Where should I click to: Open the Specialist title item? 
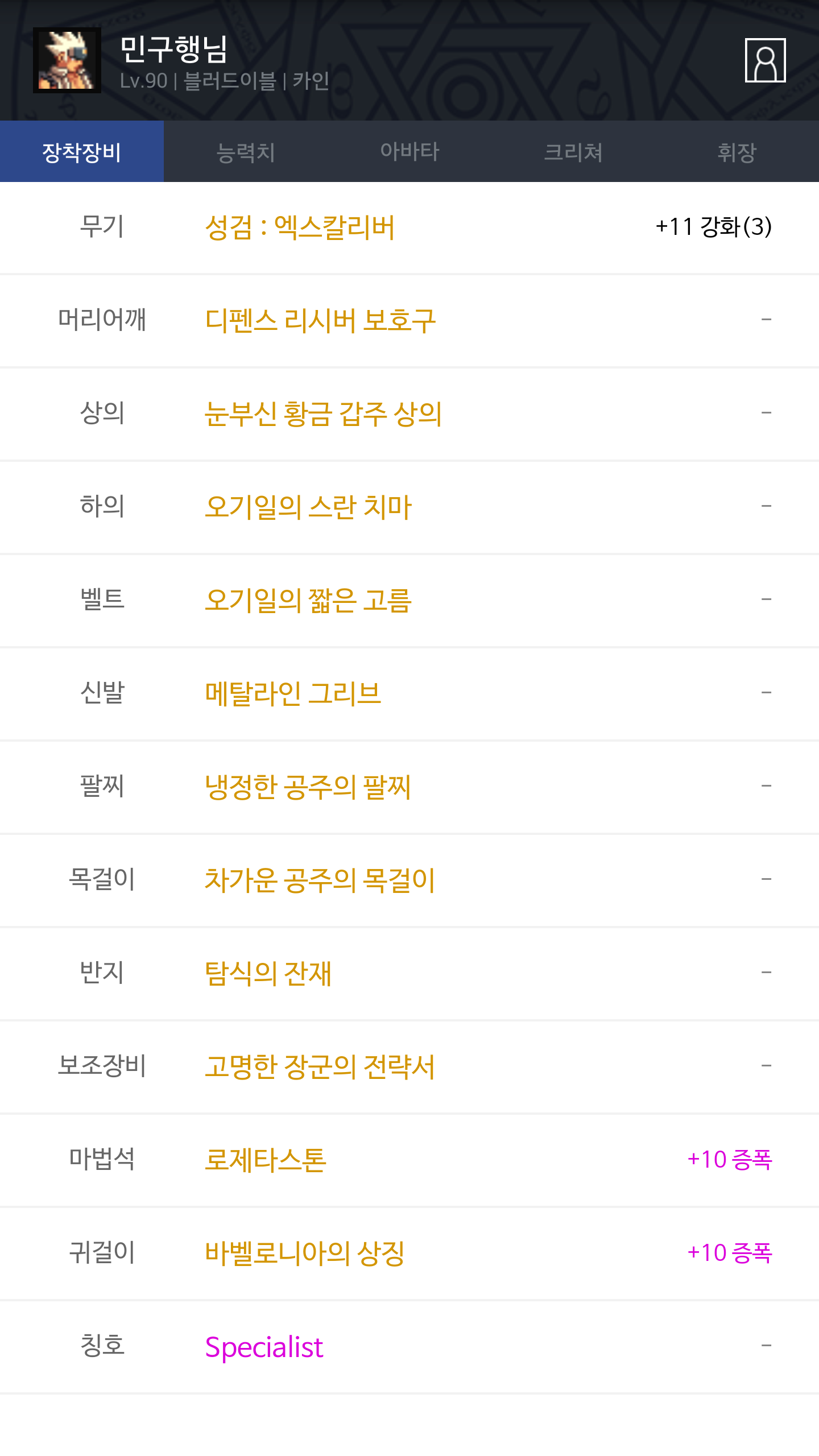(409, 1347)
